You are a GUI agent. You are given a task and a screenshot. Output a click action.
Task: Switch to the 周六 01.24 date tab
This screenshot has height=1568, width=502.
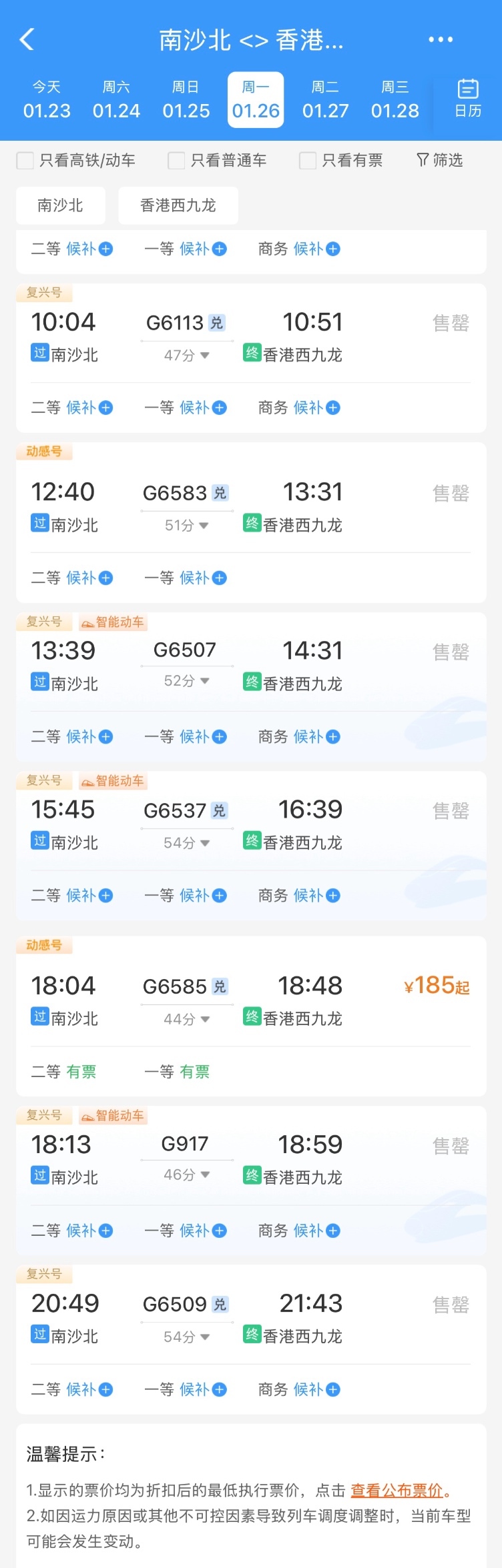(x=116, y=100)
